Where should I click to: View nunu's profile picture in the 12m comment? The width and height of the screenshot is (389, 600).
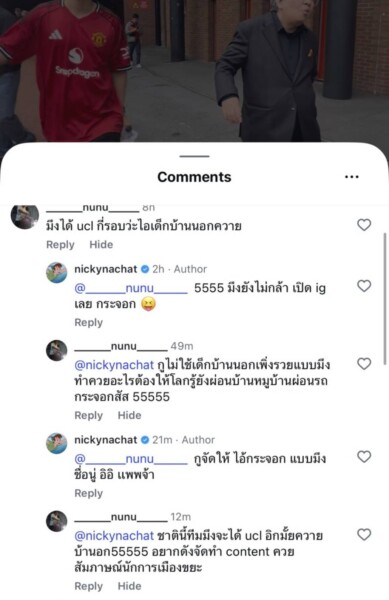(57, 521)
